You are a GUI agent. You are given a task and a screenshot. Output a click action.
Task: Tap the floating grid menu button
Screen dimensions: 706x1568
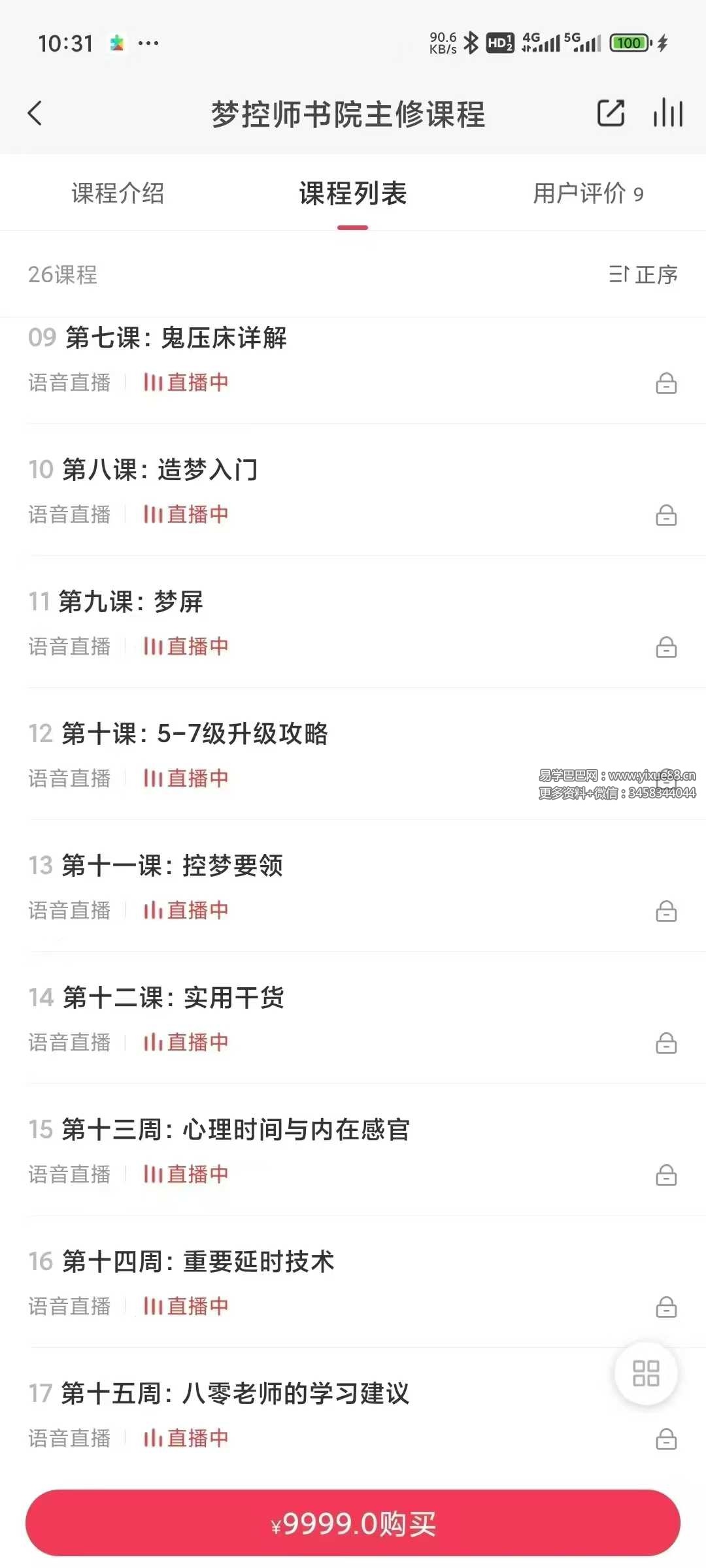tap(646, 1373)
